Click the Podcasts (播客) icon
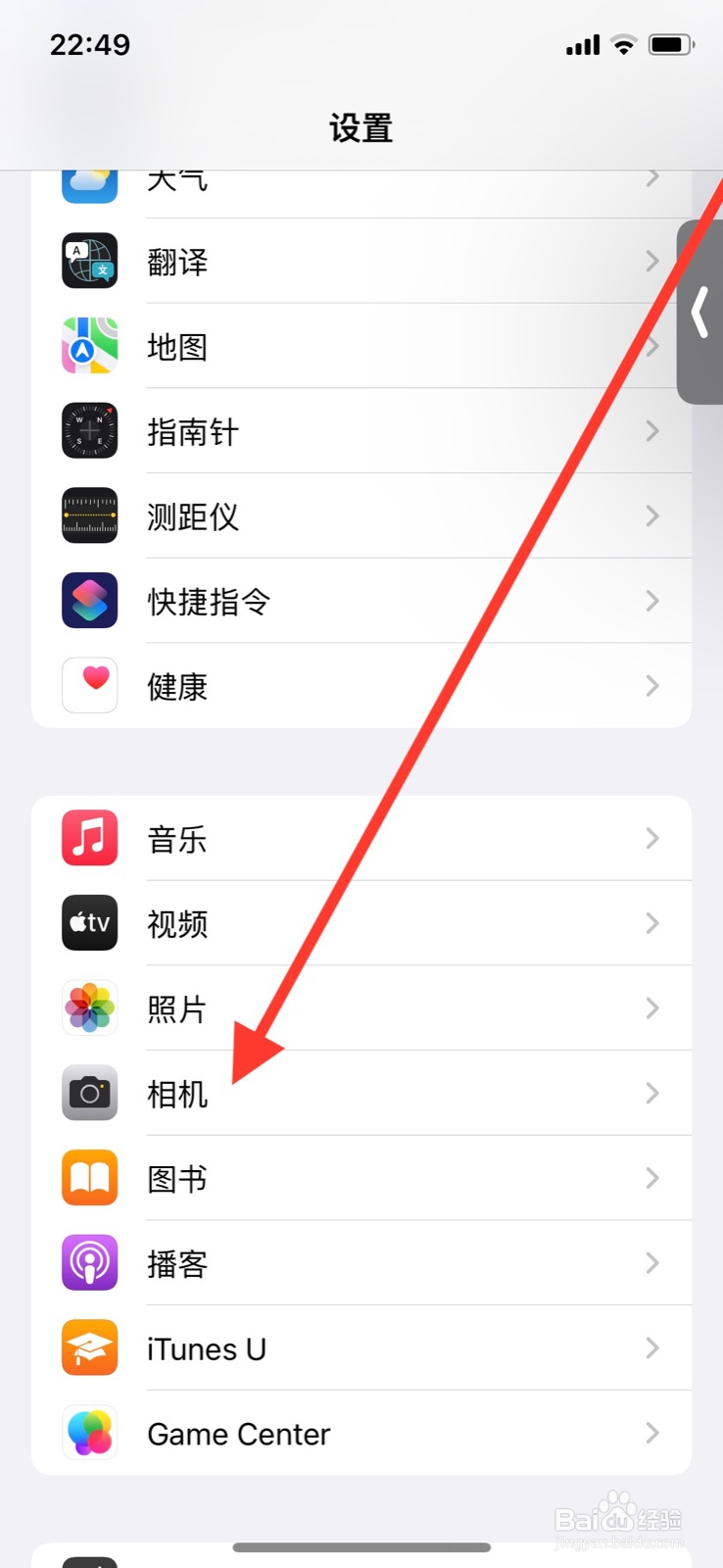The width and height of the screenshot is (723, 1568). [89, 1263]
